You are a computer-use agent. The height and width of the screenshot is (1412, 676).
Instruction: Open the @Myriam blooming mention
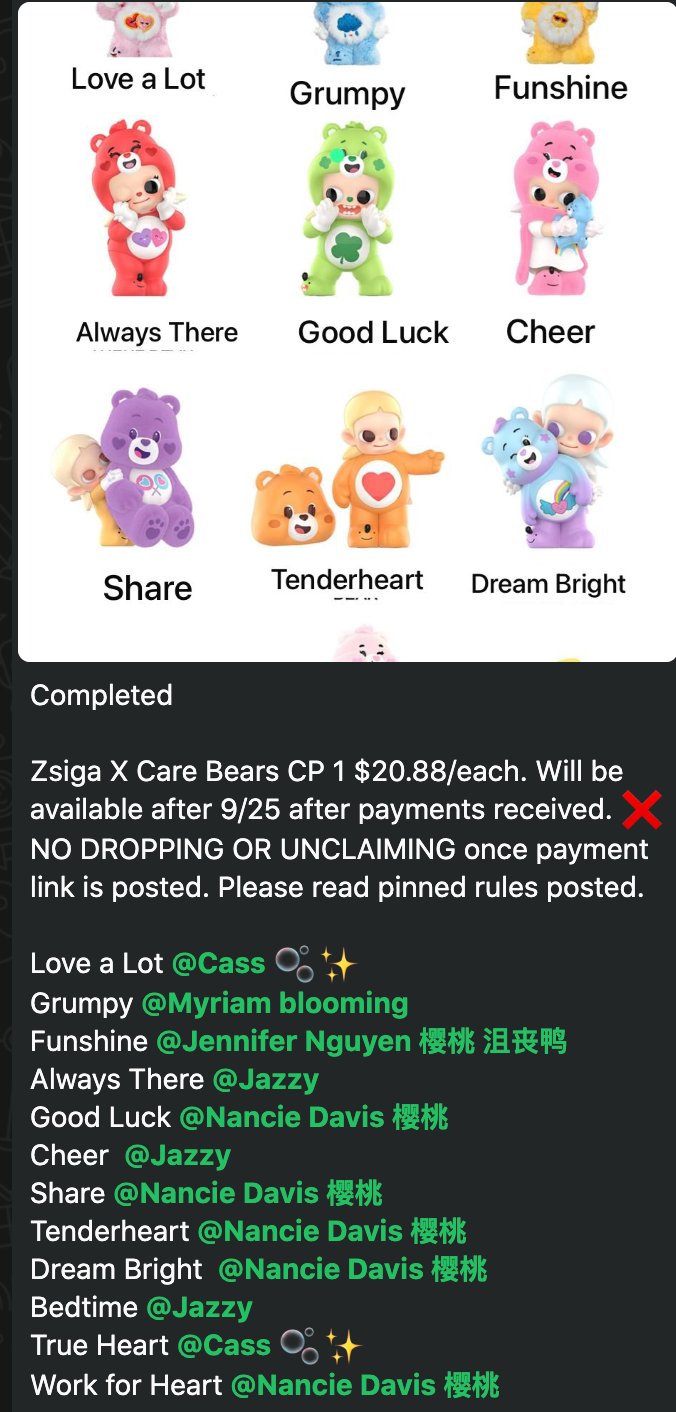[x=275, y=1002]
